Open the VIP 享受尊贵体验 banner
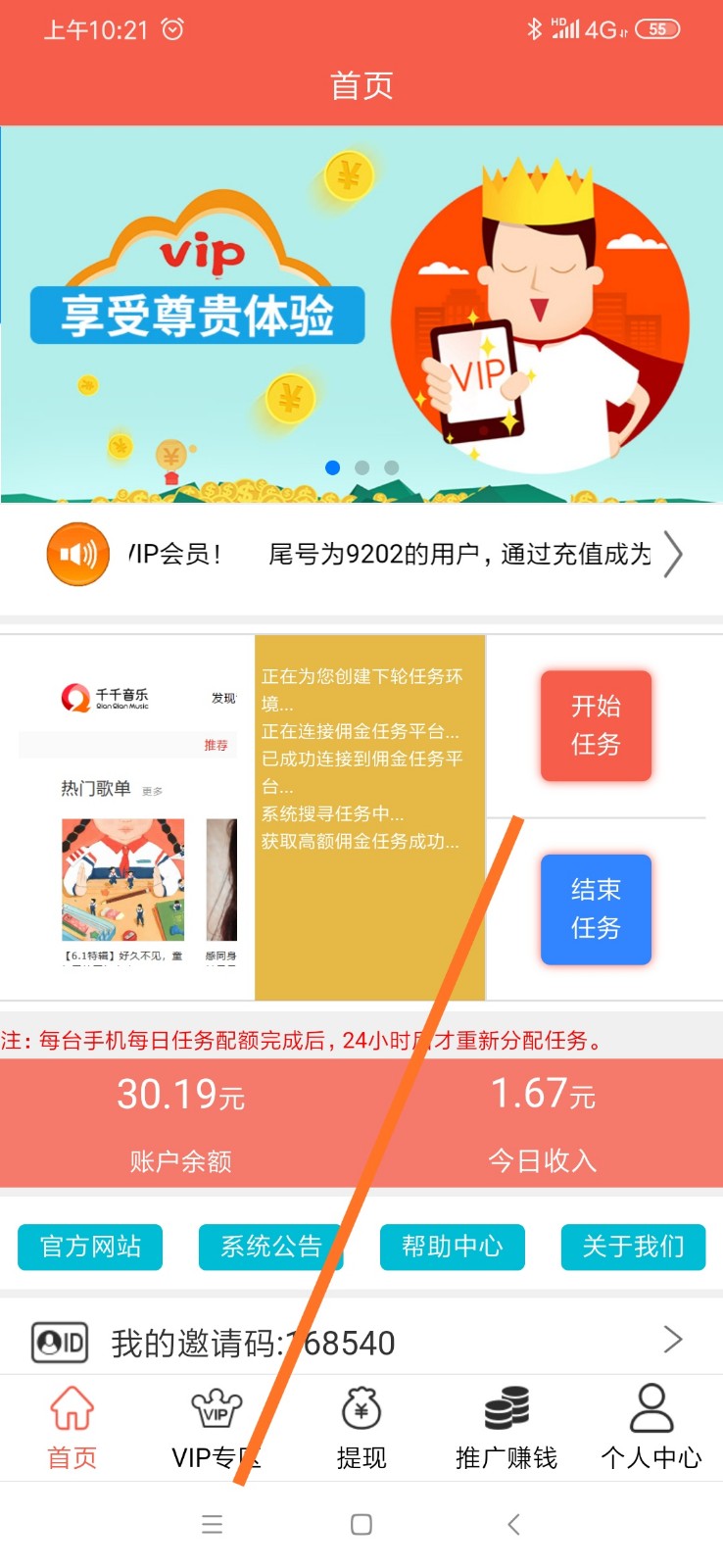The width and height of the screenshot is (723, 1568). pyautogui.click(x=361, y=314)
